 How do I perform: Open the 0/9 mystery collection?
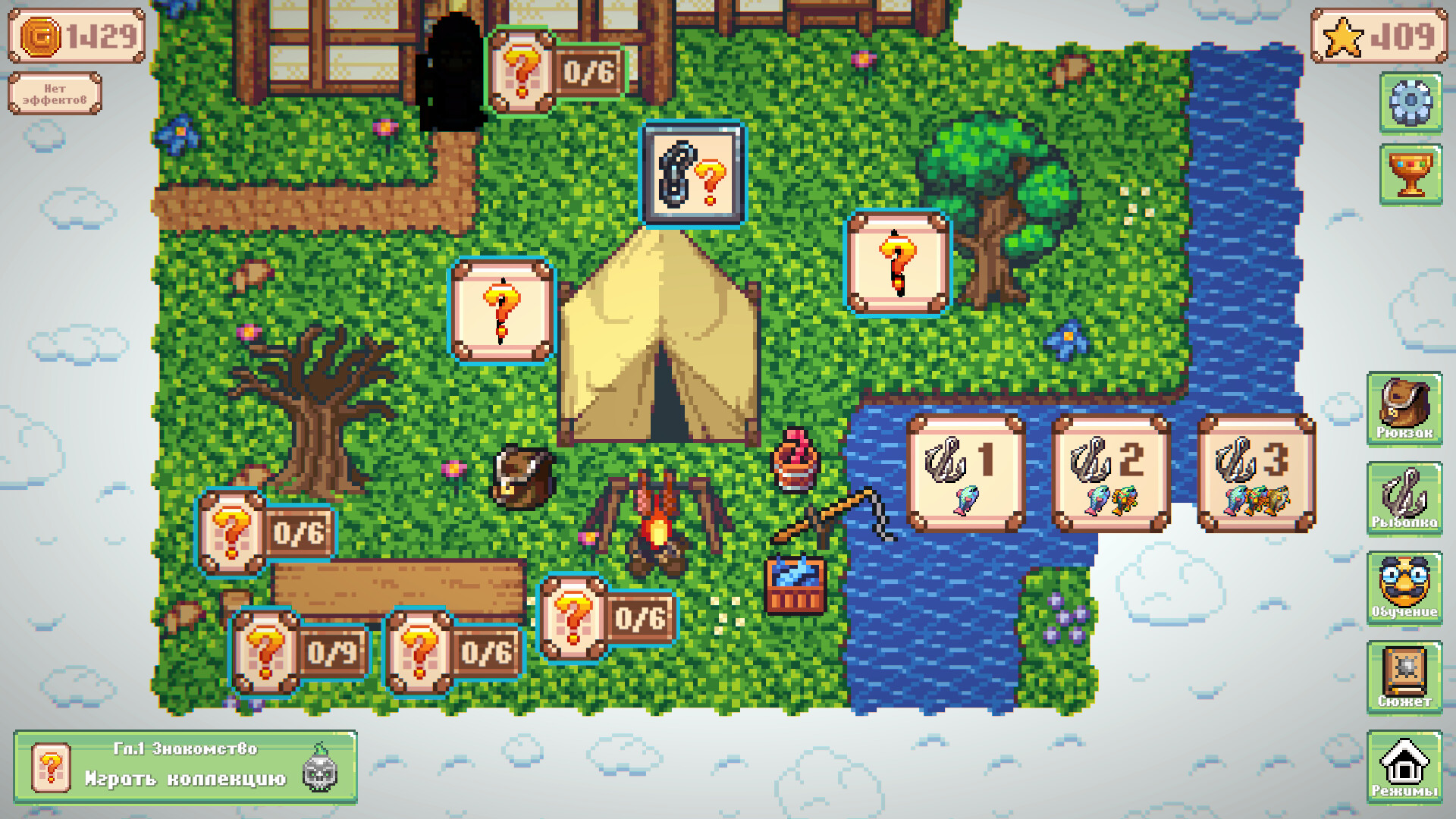tap(300, 652)
